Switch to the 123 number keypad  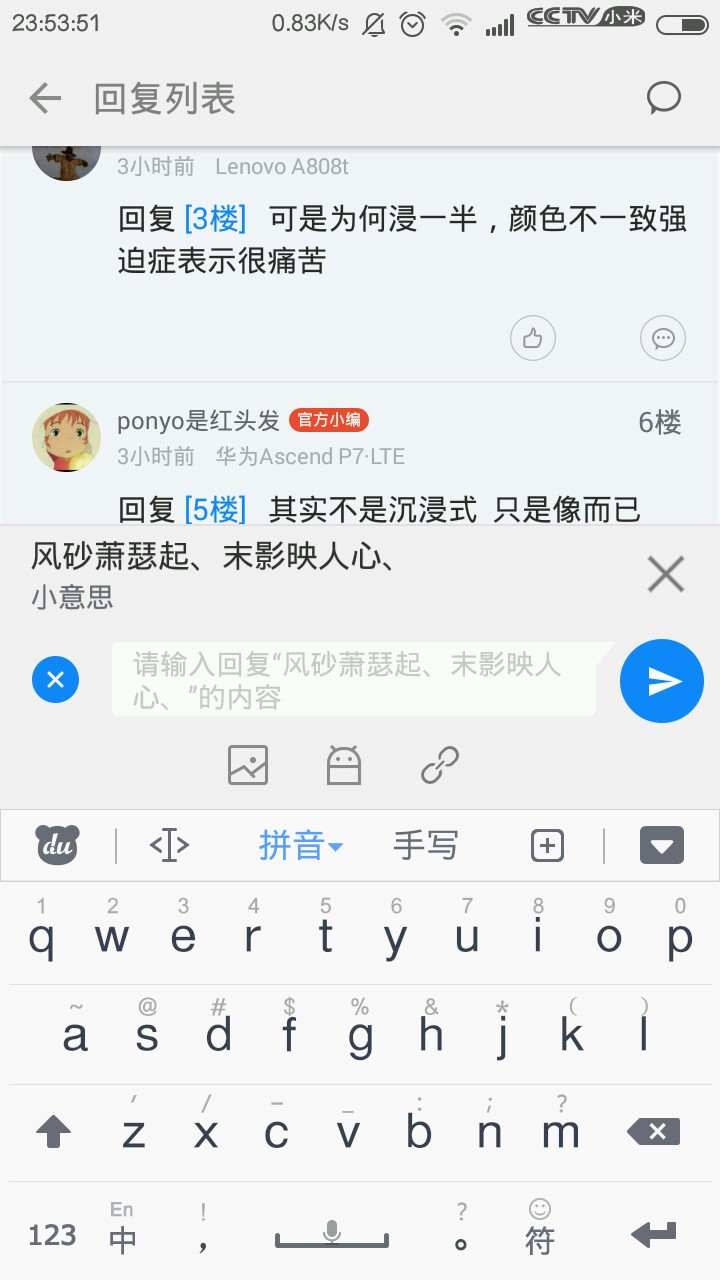pos(52,1235)
